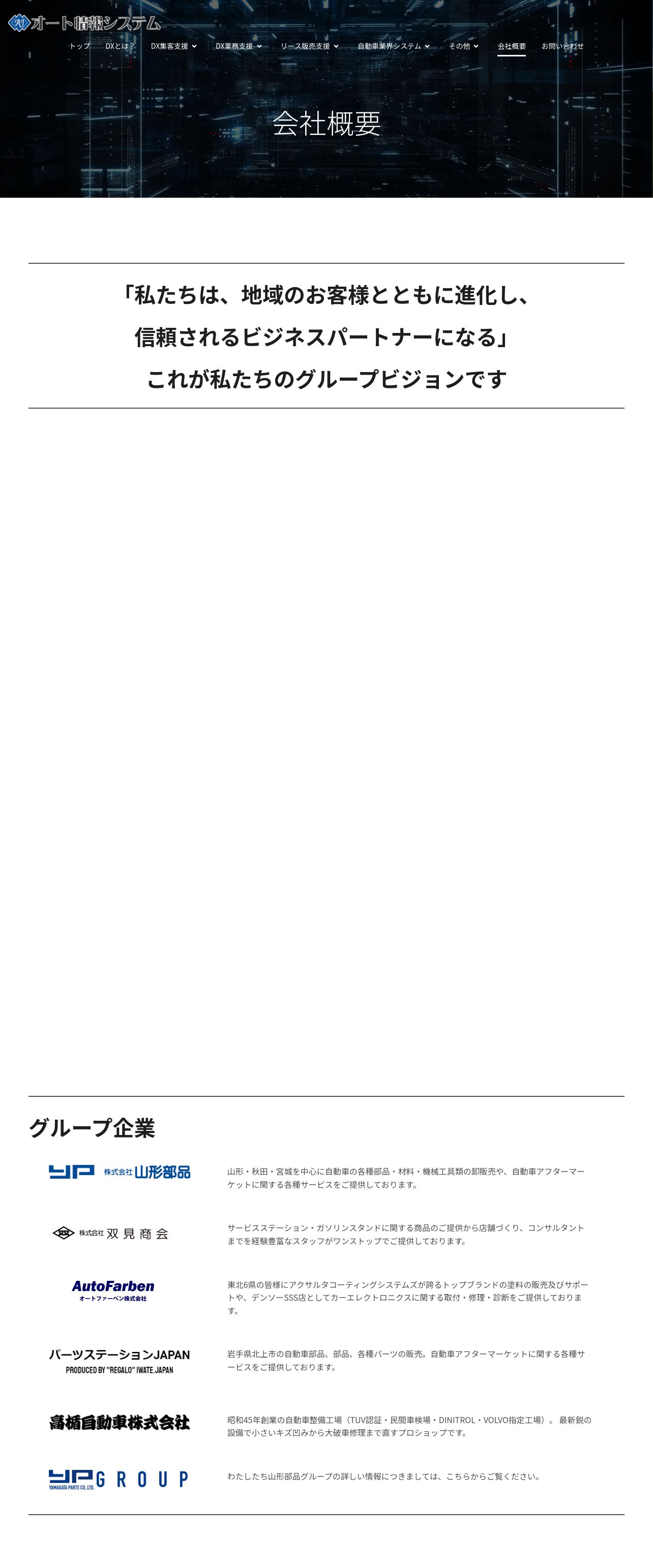Open the オート情報システム site logo

pos(84,23)
